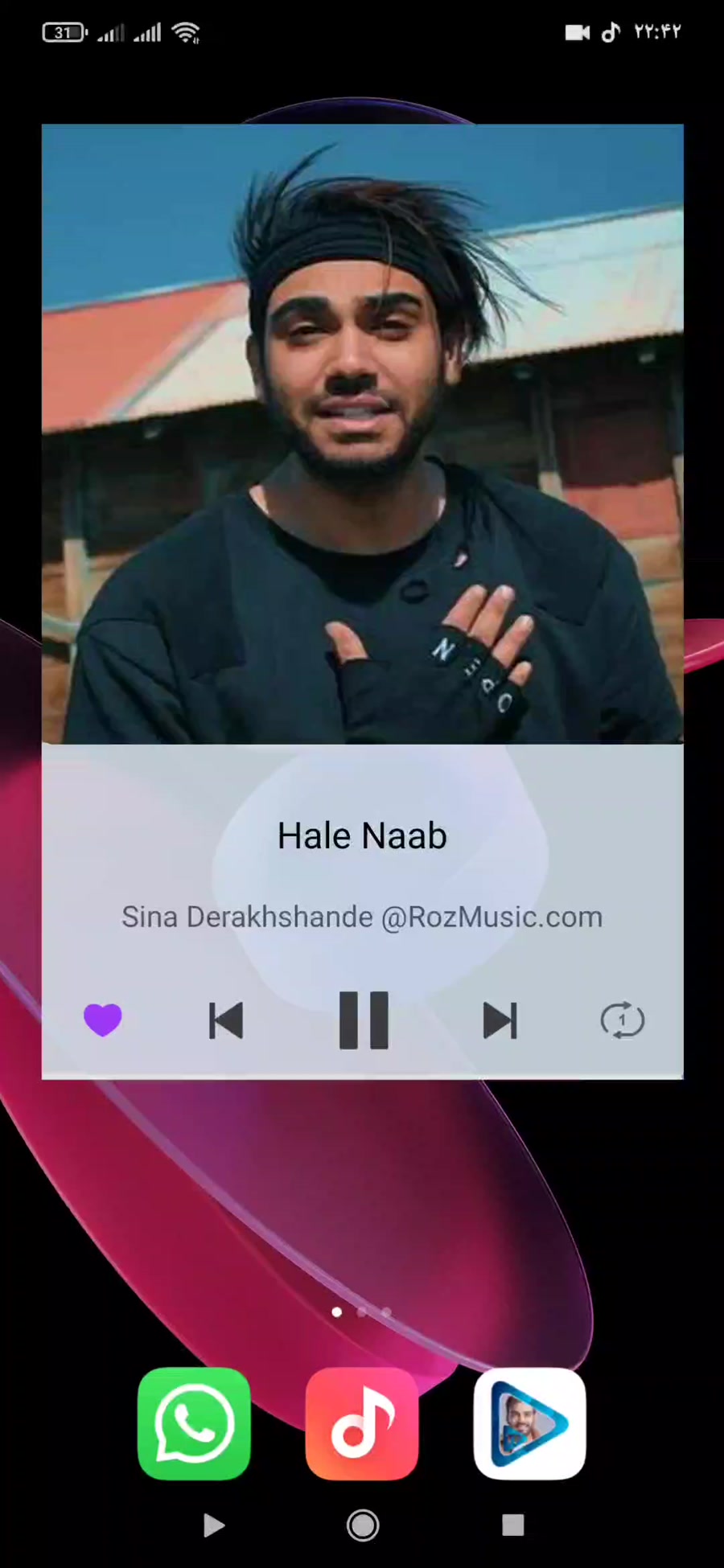The height and width of the screenshot is (1568, 724).
Task: Open WhatsApp from the dock
Action: 194,1423
